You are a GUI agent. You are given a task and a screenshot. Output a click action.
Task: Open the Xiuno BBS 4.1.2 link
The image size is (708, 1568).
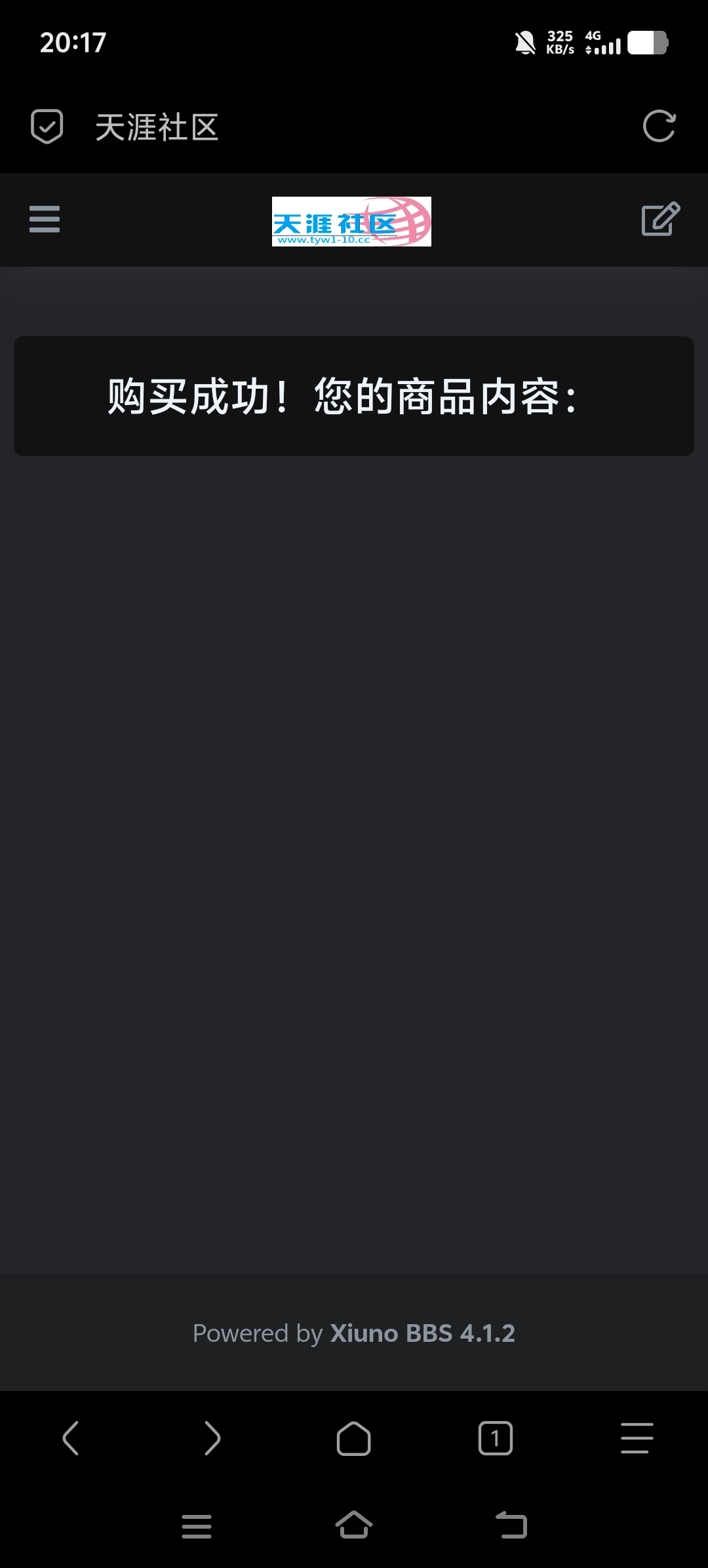tap(422, 1333)
